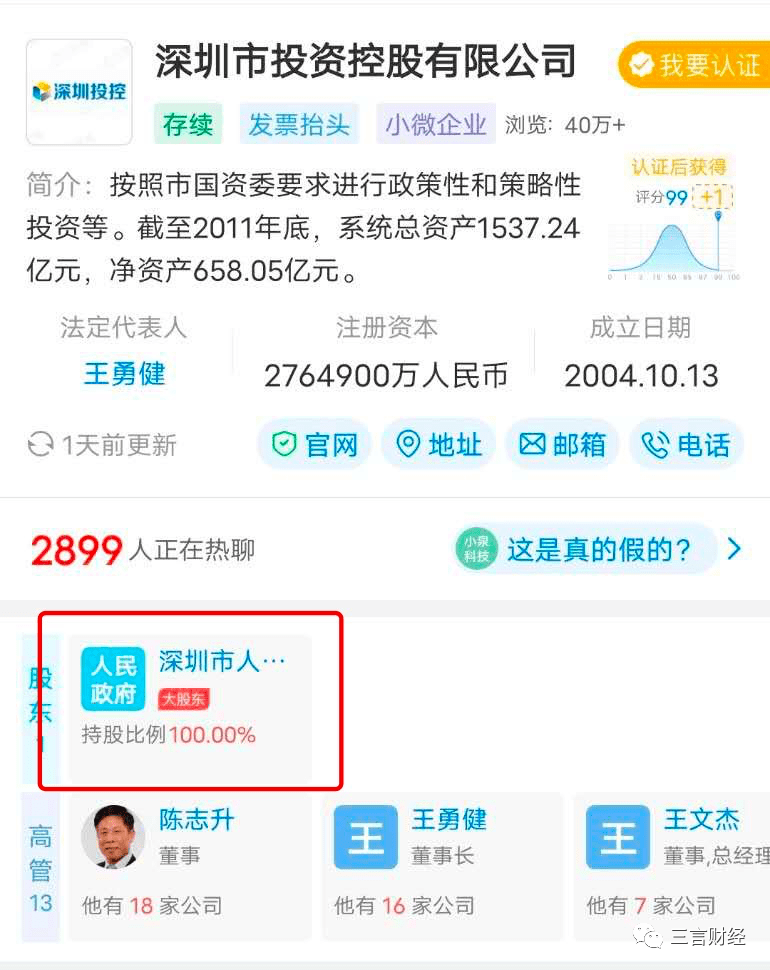770x970 pixels.
Task: Tap the 电话 phone button
Action: tap(687, 444)
